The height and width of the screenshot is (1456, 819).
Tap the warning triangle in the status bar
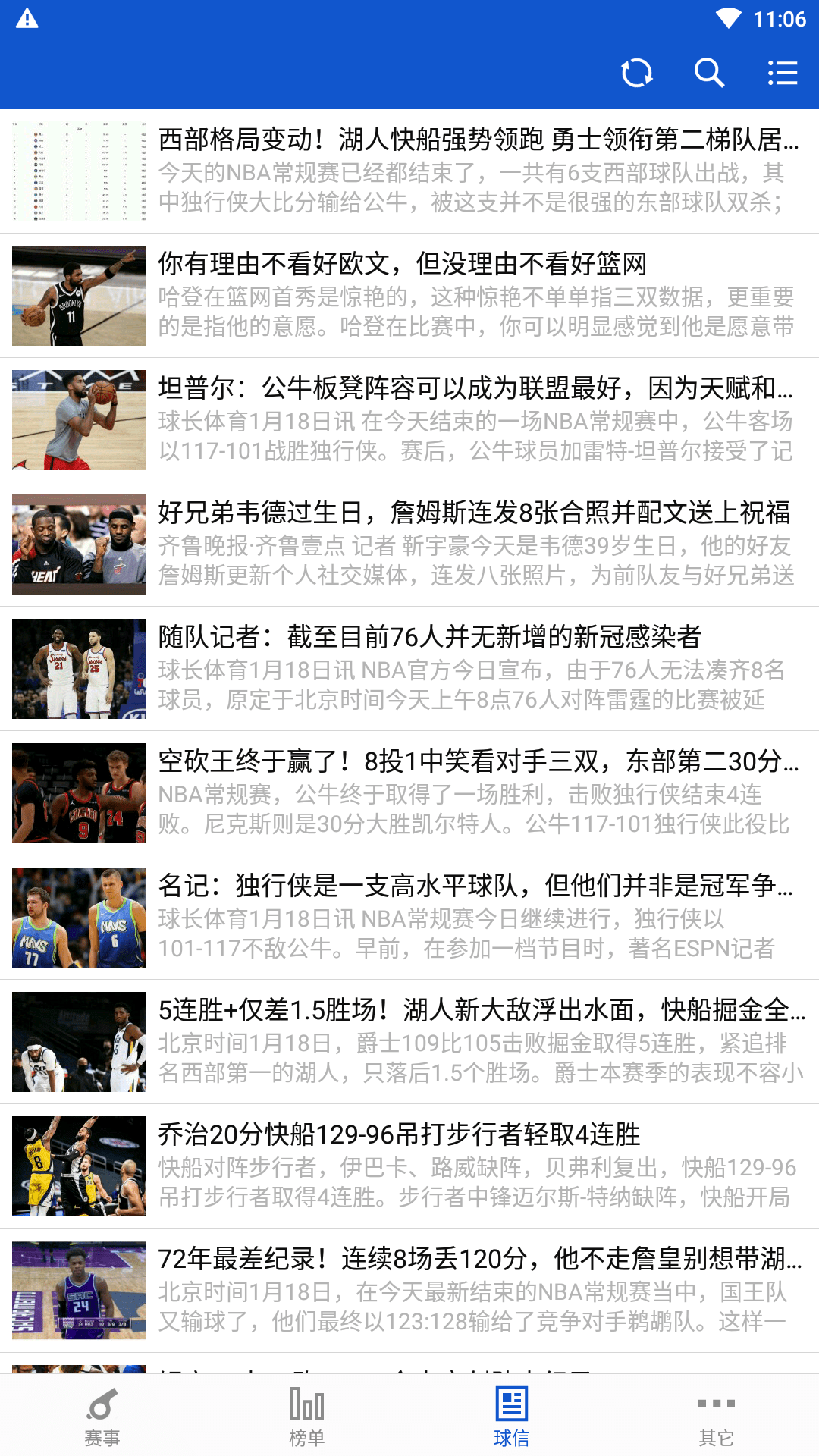click(28, 19)
